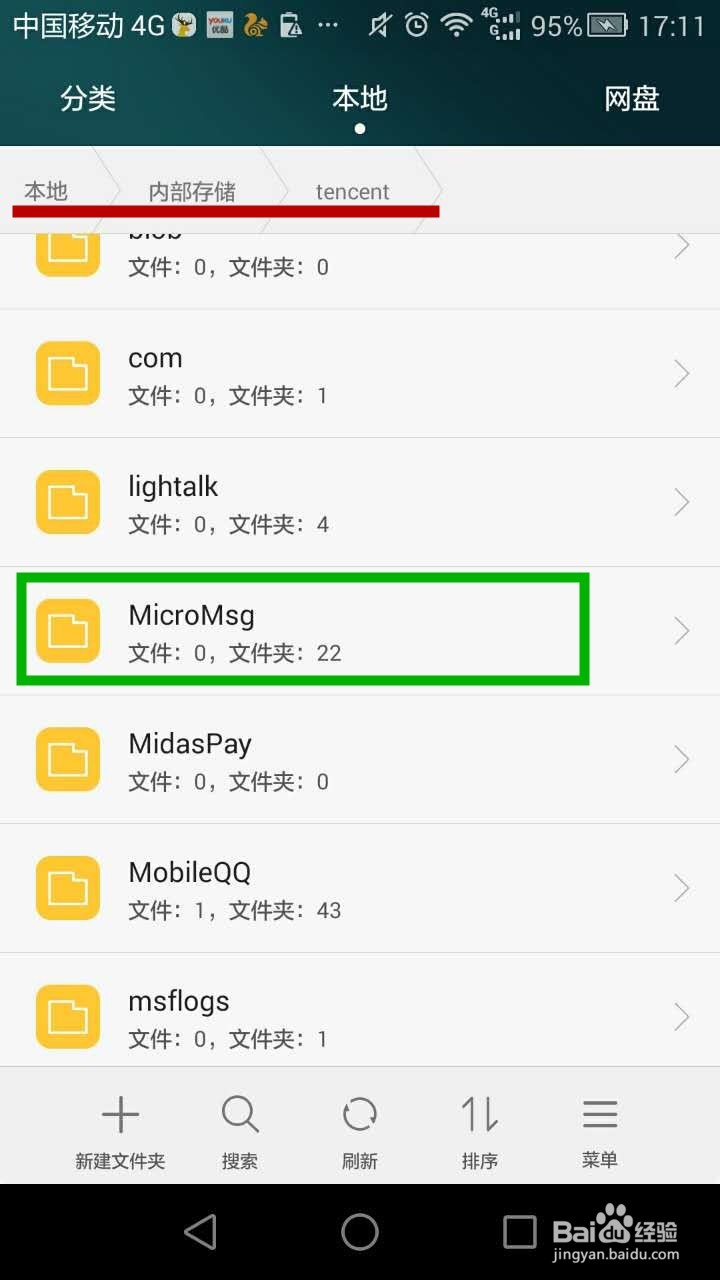720x1280 pixels.
Task: Tap the battery status indicator
Action: pyautogui.click(x=609, y=24)
